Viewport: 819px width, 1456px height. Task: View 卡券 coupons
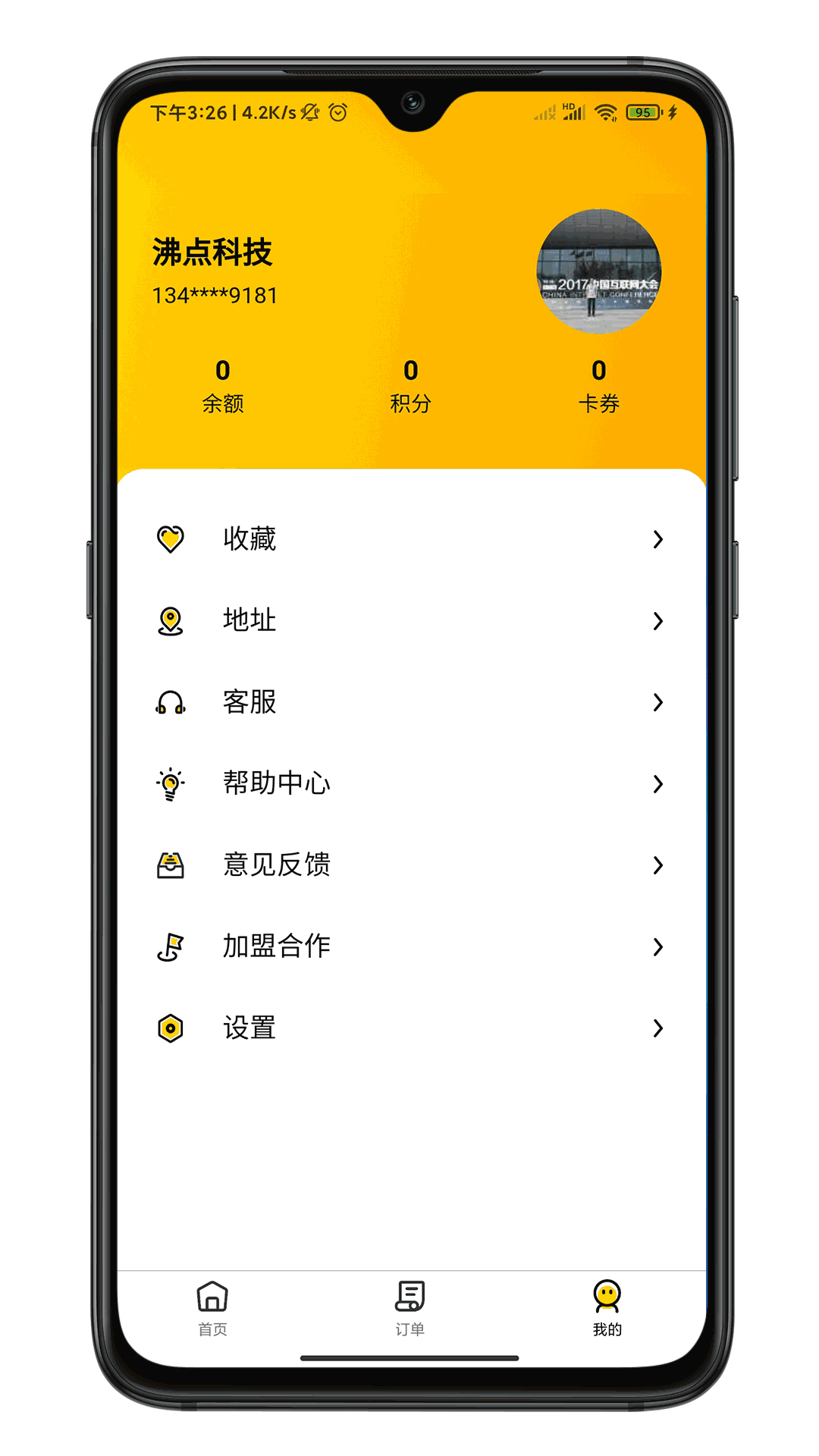(598, 385)
